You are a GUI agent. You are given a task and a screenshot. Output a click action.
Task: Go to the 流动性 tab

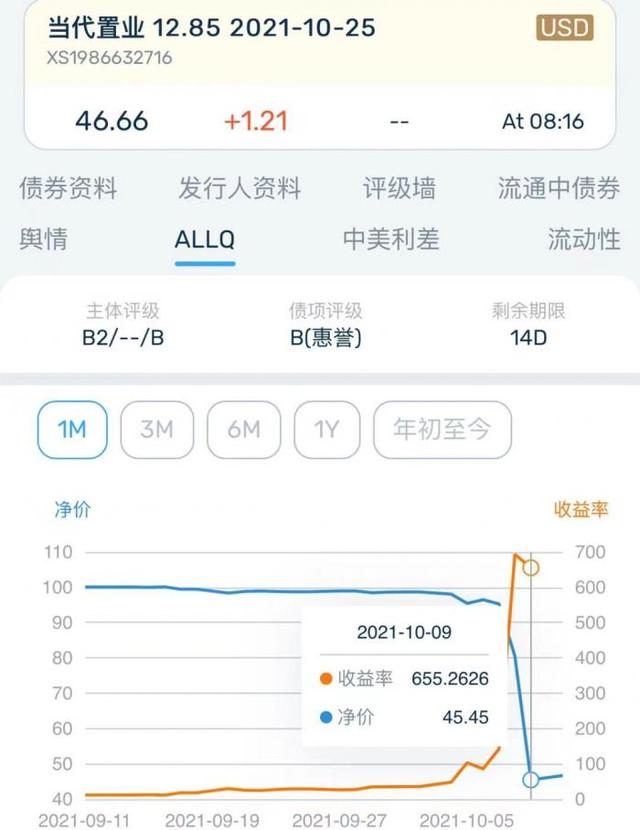[x=584, y=240]
